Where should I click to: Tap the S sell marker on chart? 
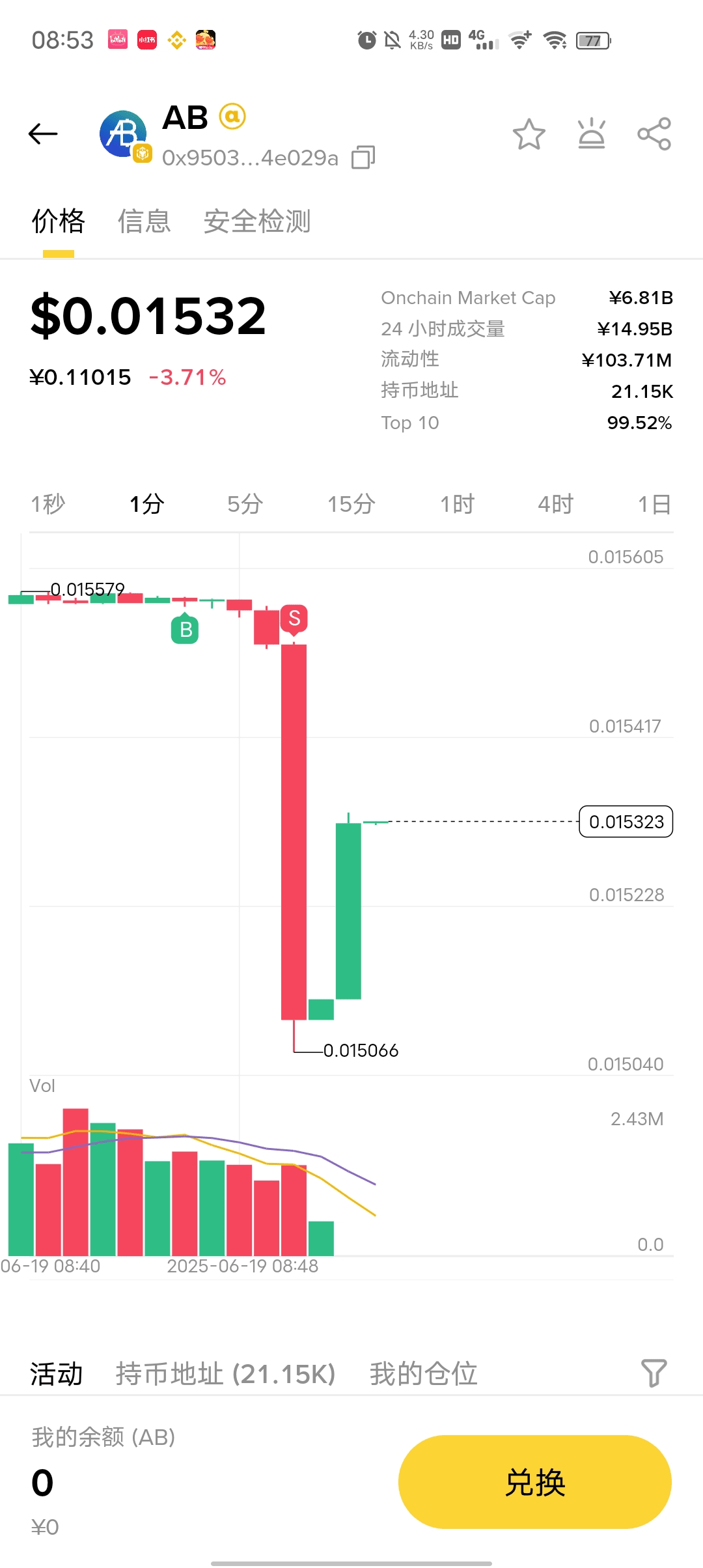[x=294, y=619]
